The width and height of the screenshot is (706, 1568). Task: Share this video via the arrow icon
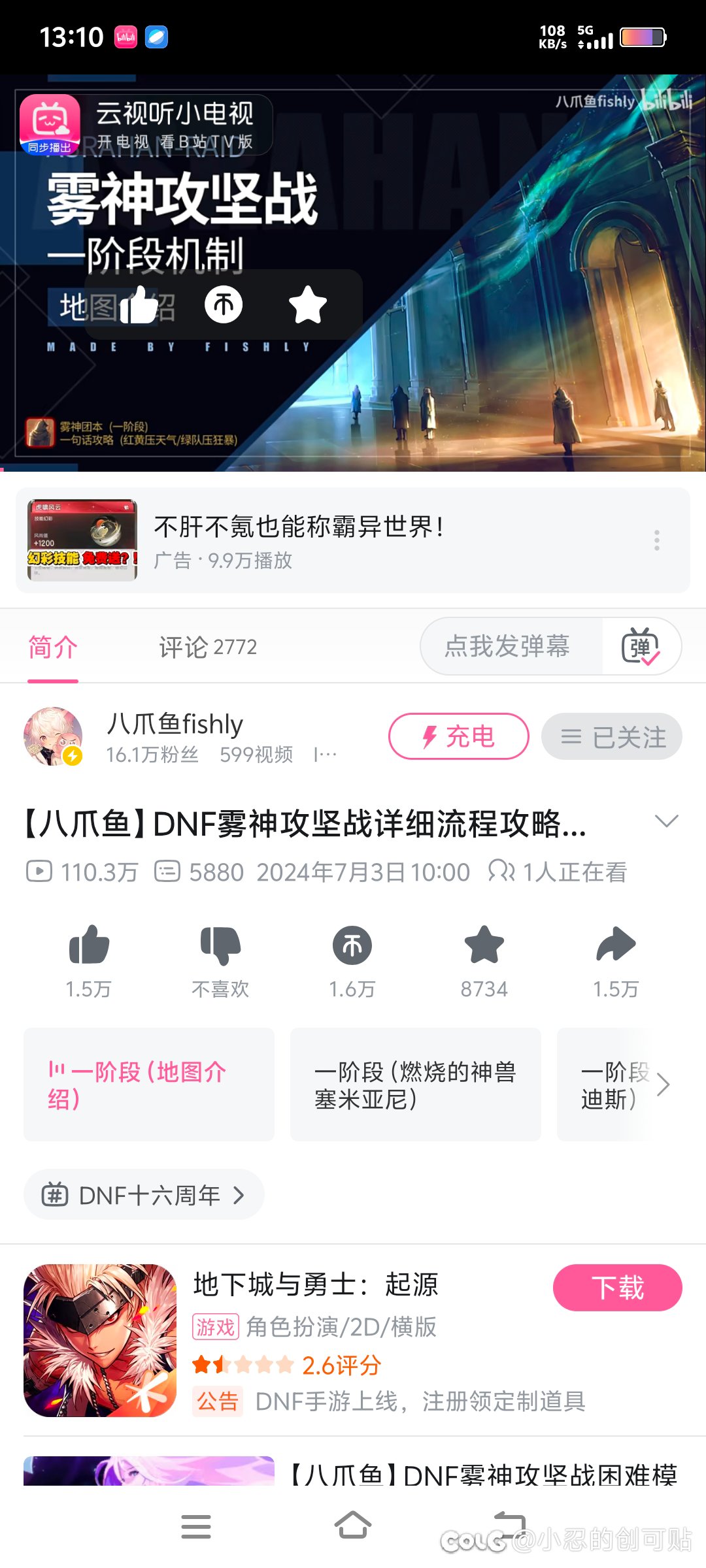tap(616, 945)
